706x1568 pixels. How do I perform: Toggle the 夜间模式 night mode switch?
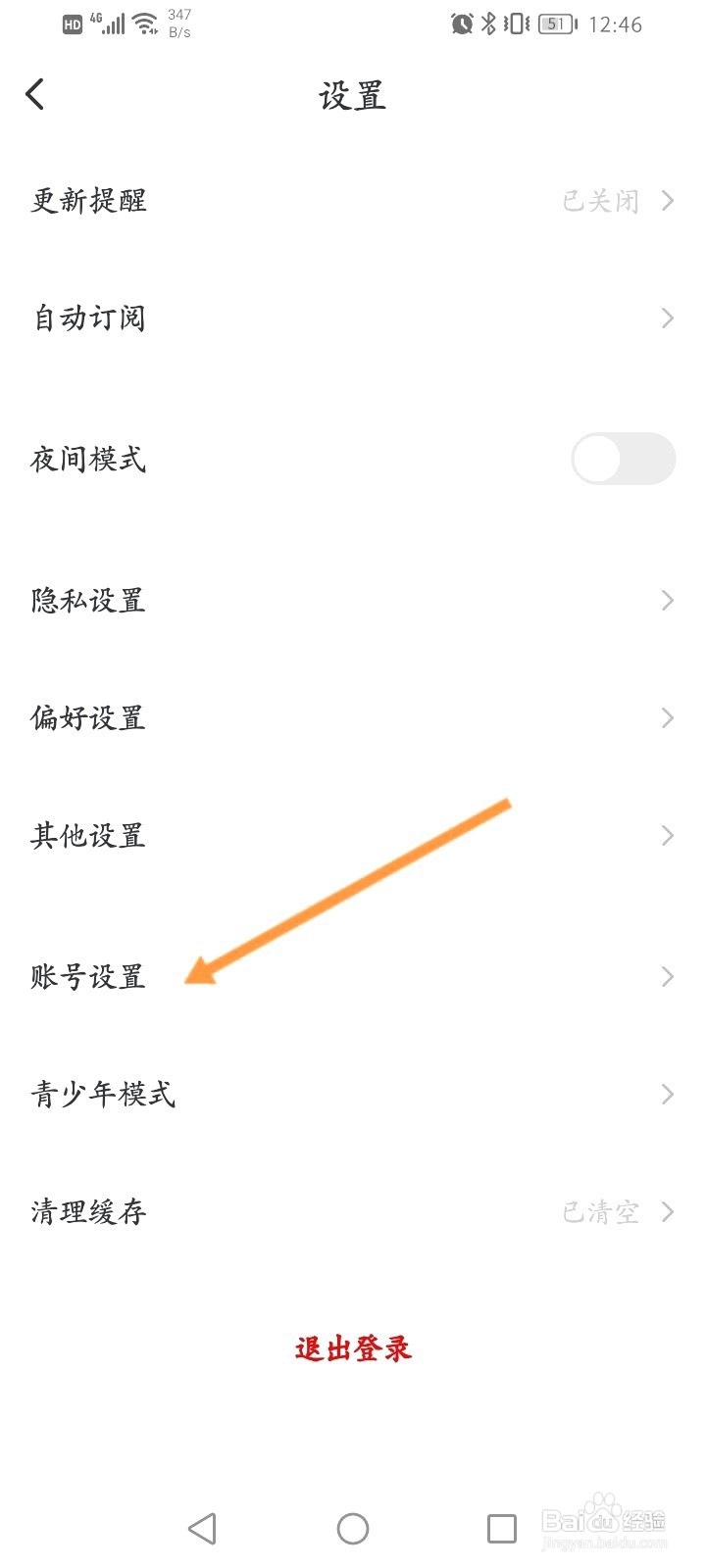coord(623,459)
